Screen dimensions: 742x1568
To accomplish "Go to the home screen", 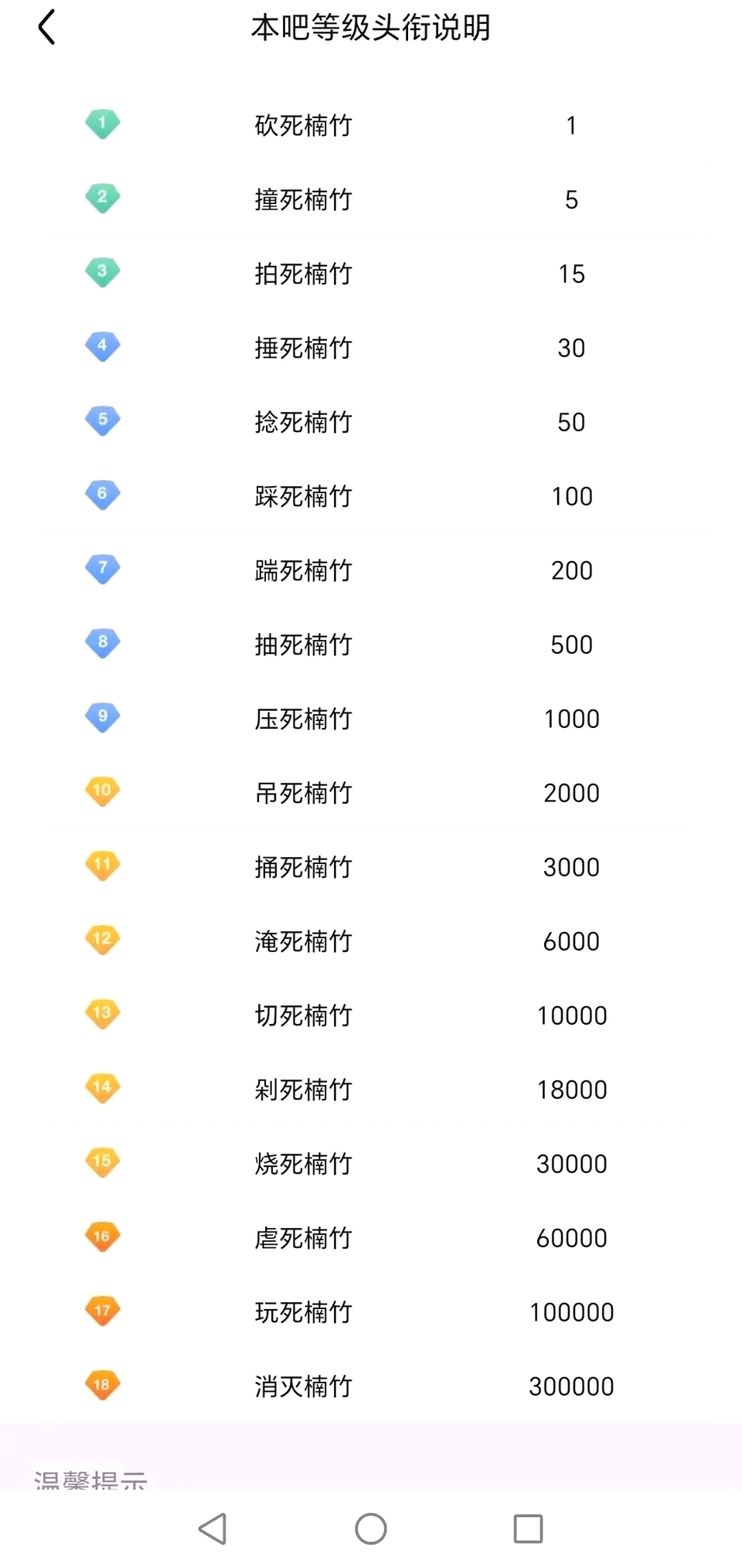I will point(371,1528).
